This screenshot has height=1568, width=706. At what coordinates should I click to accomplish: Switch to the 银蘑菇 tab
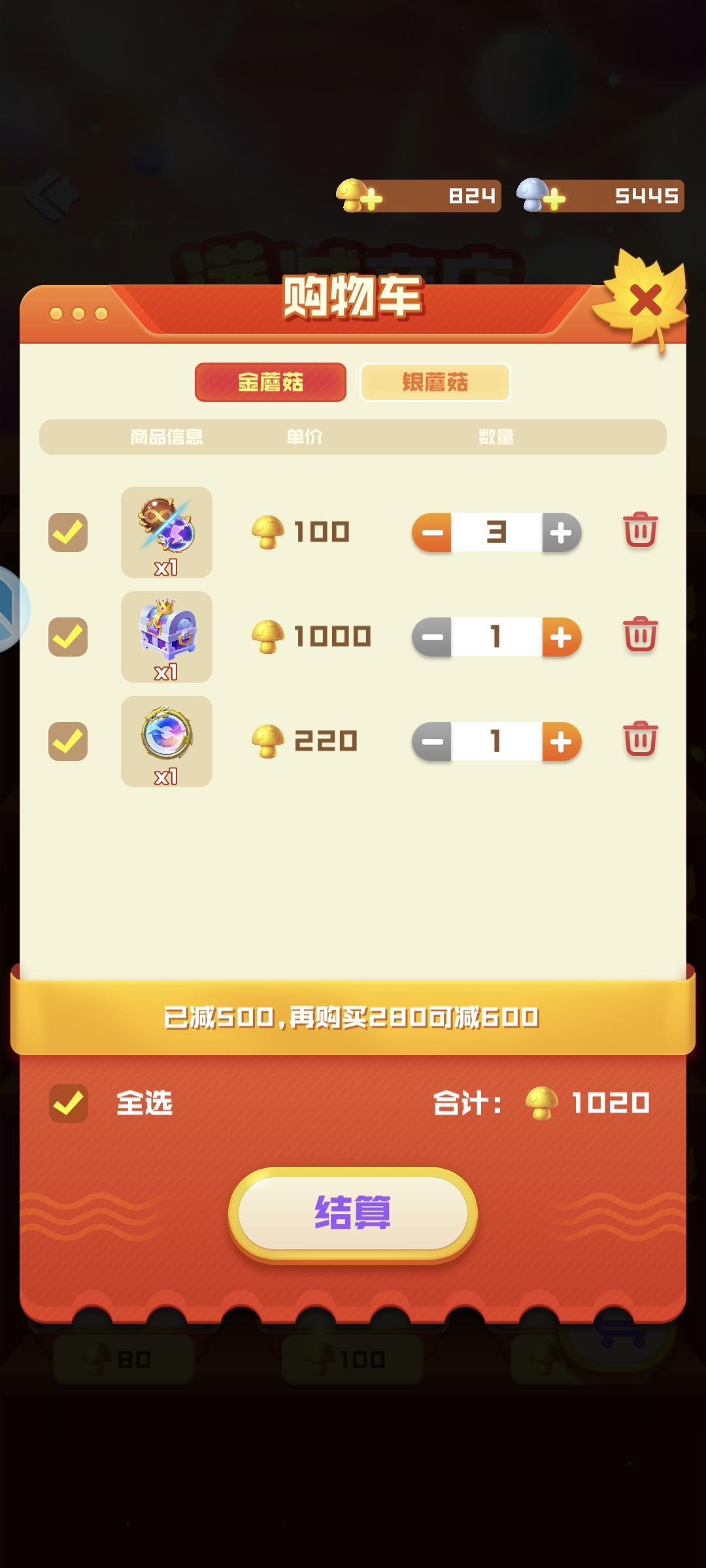point(434,383)
